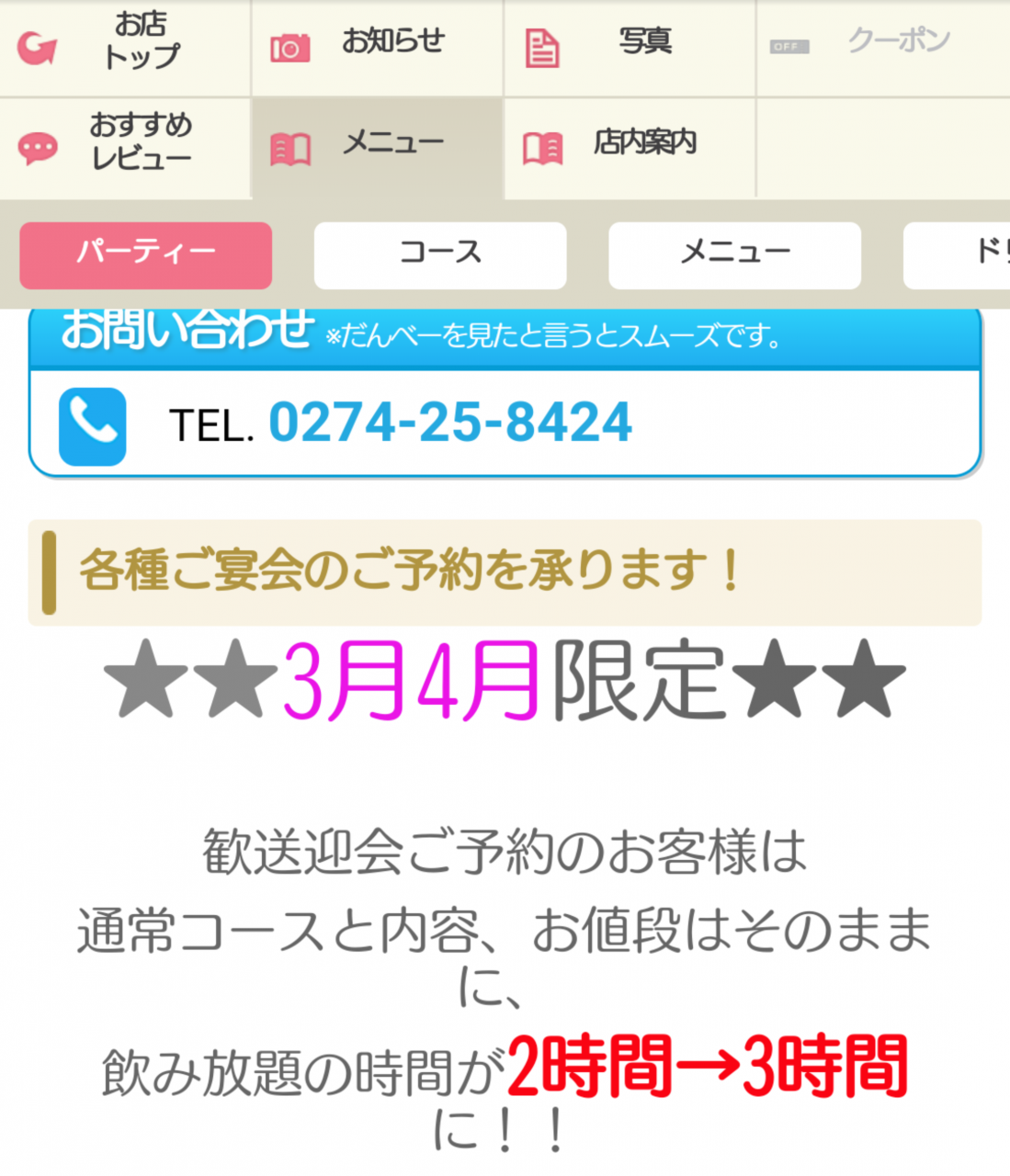Go to the お店トップ tab
The height and width of the screenshot is (1176, 1010).
click(x=124, y=46)
